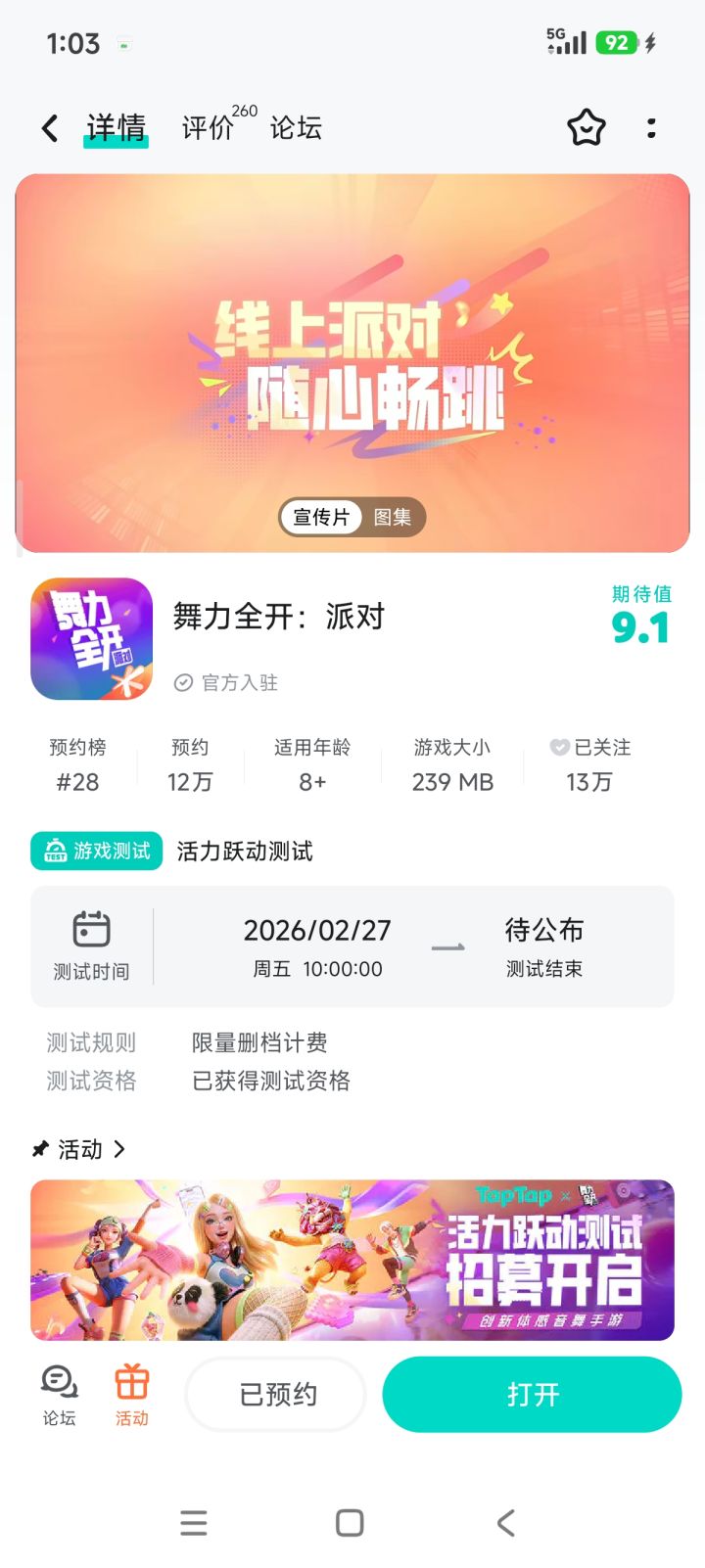Viewport: 705px width, 1568px height.
Task: Open the 论坛 tab at top
Action: point(295,127)
